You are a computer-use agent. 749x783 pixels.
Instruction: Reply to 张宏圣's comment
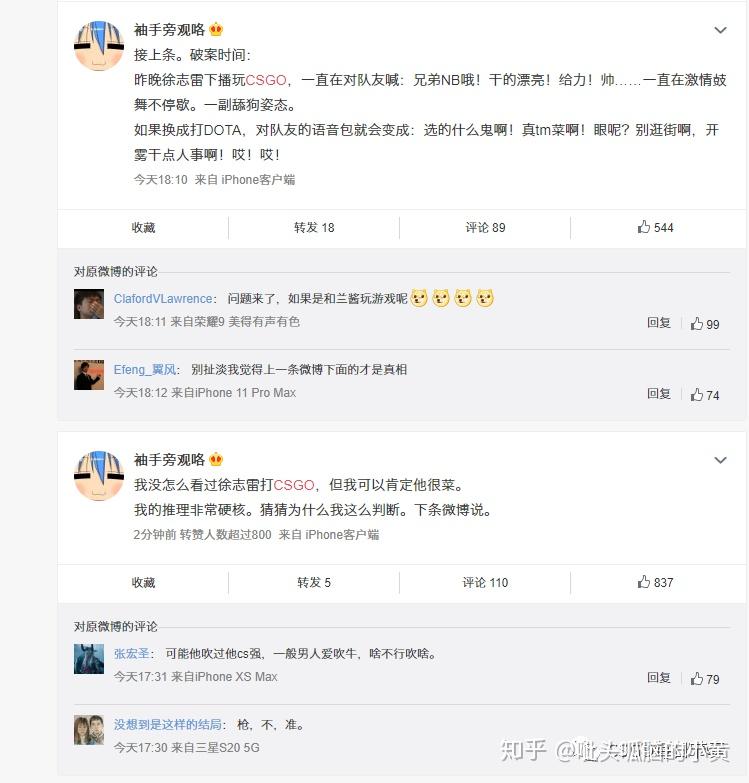(x=658, y=678)
